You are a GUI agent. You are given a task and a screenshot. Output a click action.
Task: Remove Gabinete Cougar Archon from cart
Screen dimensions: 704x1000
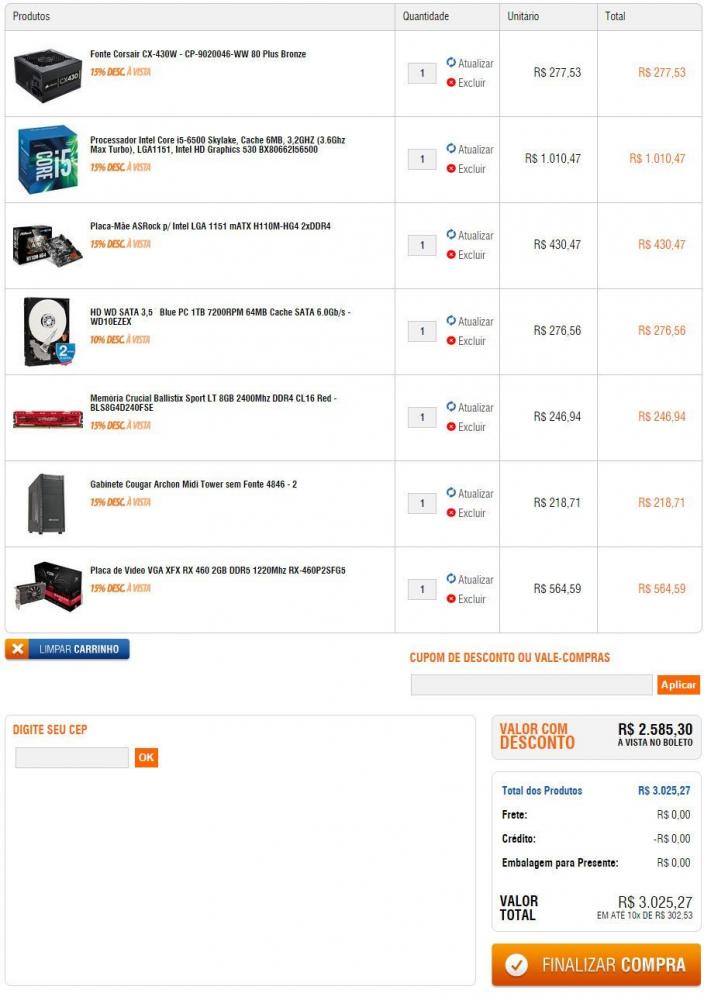466,513
